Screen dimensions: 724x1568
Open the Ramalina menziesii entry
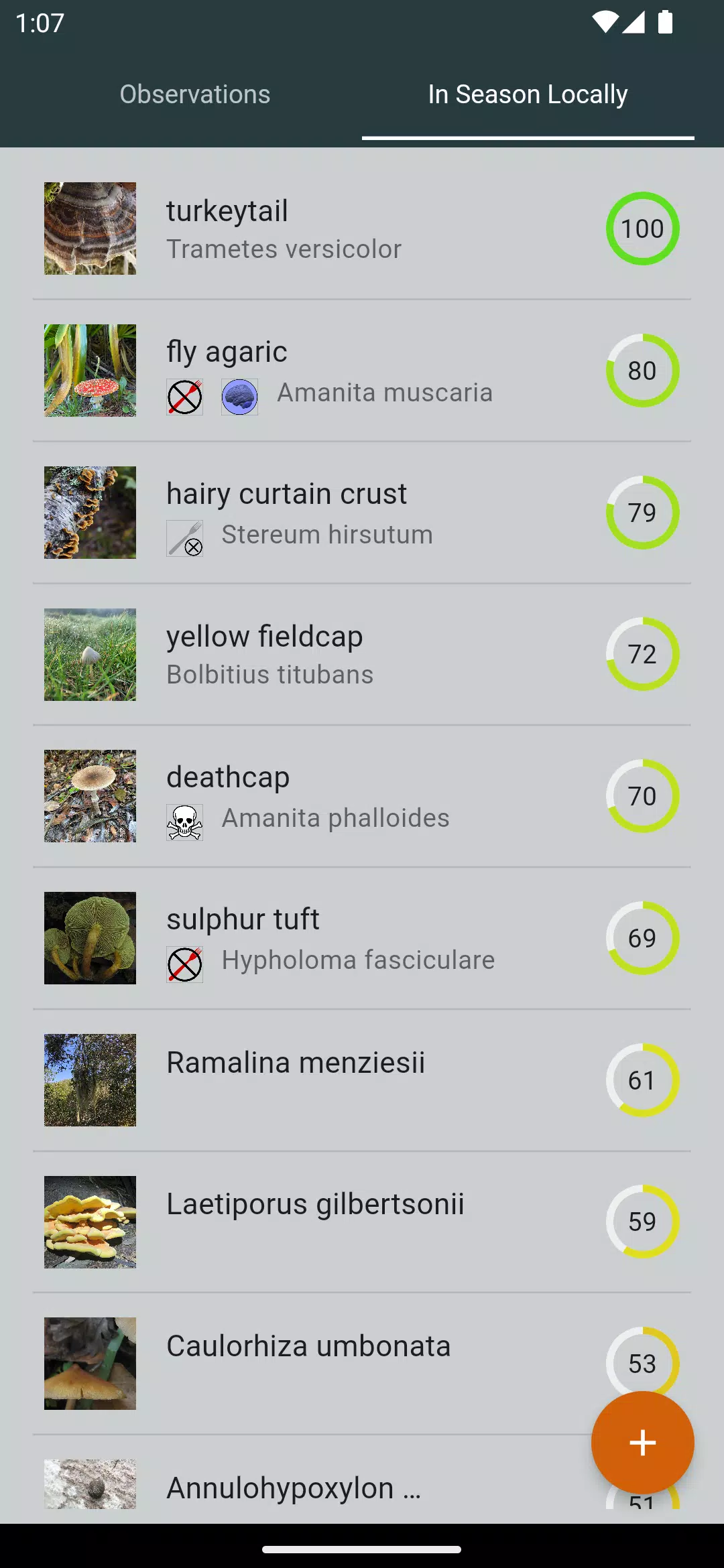tap(362, 1080)
